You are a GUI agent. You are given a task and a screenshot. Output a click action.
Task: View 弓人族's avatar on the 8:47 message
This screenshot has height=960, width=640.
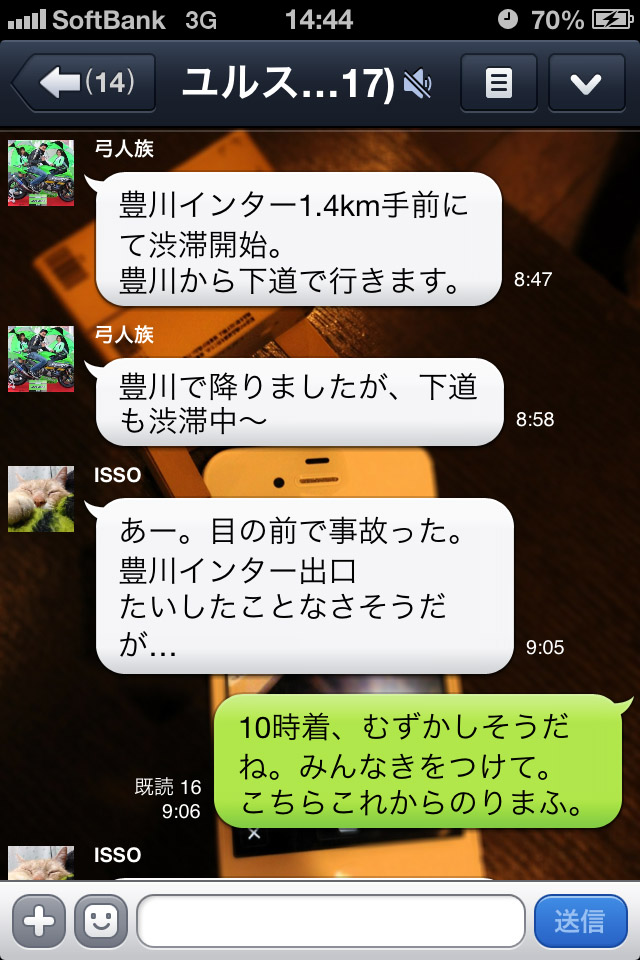click(x=41, y=173)
